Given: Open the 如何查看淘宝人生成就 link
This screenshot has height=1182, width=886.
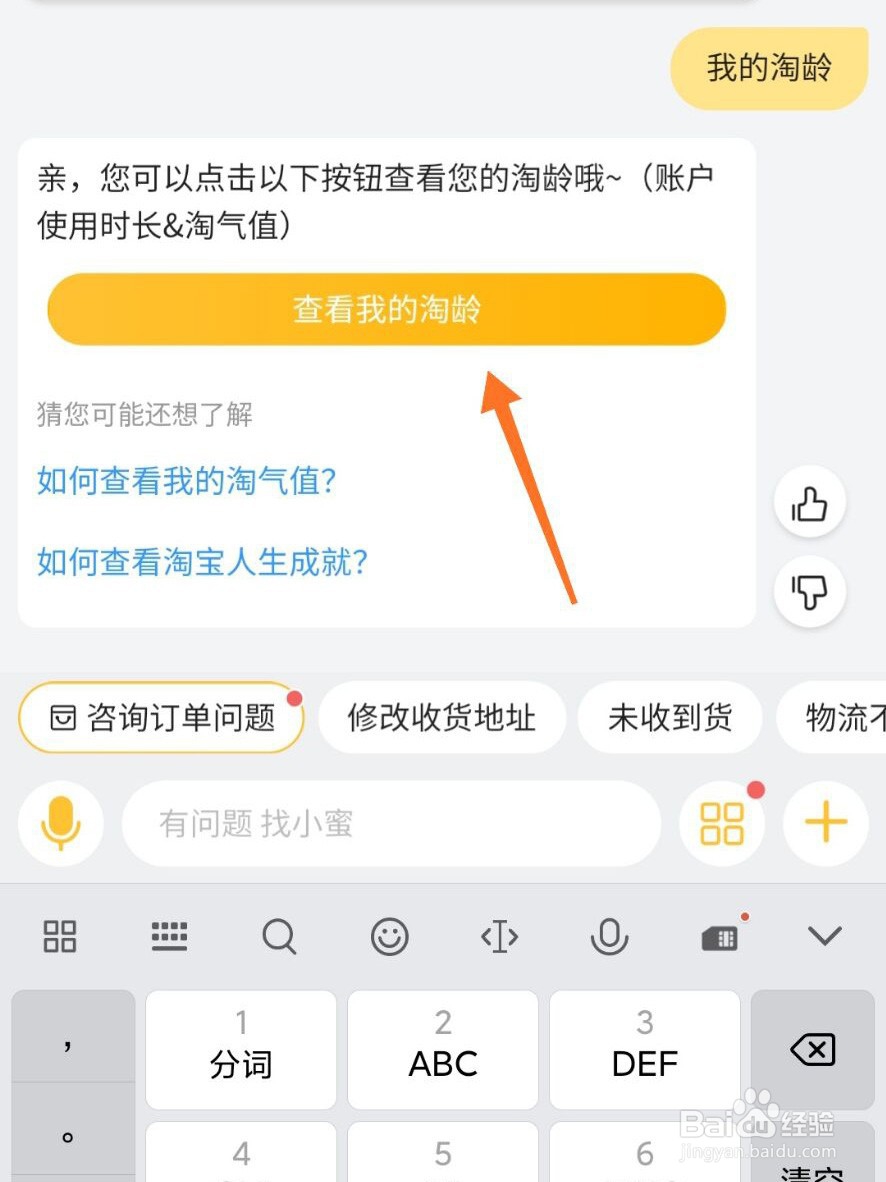Looking at the screenshot, I should [x=202, y=563].
